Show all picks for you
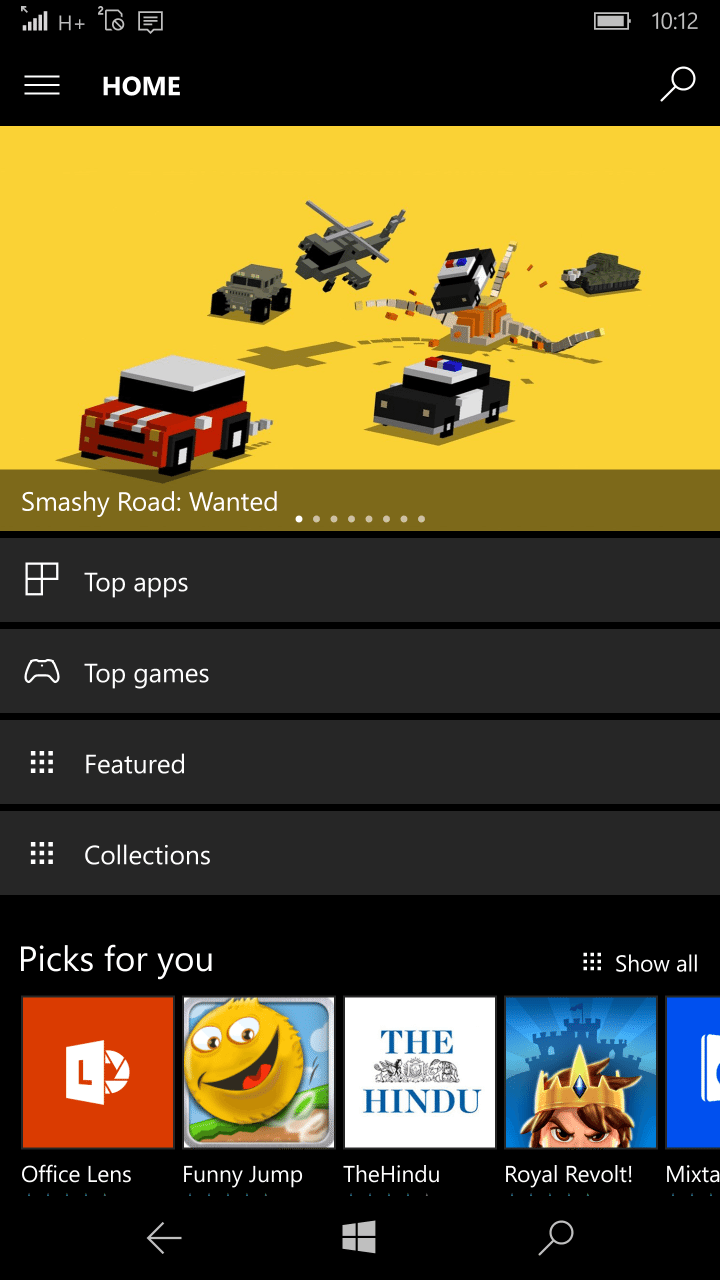The width and height of the screenshot is (720, 1280). (x=641, y=963)
